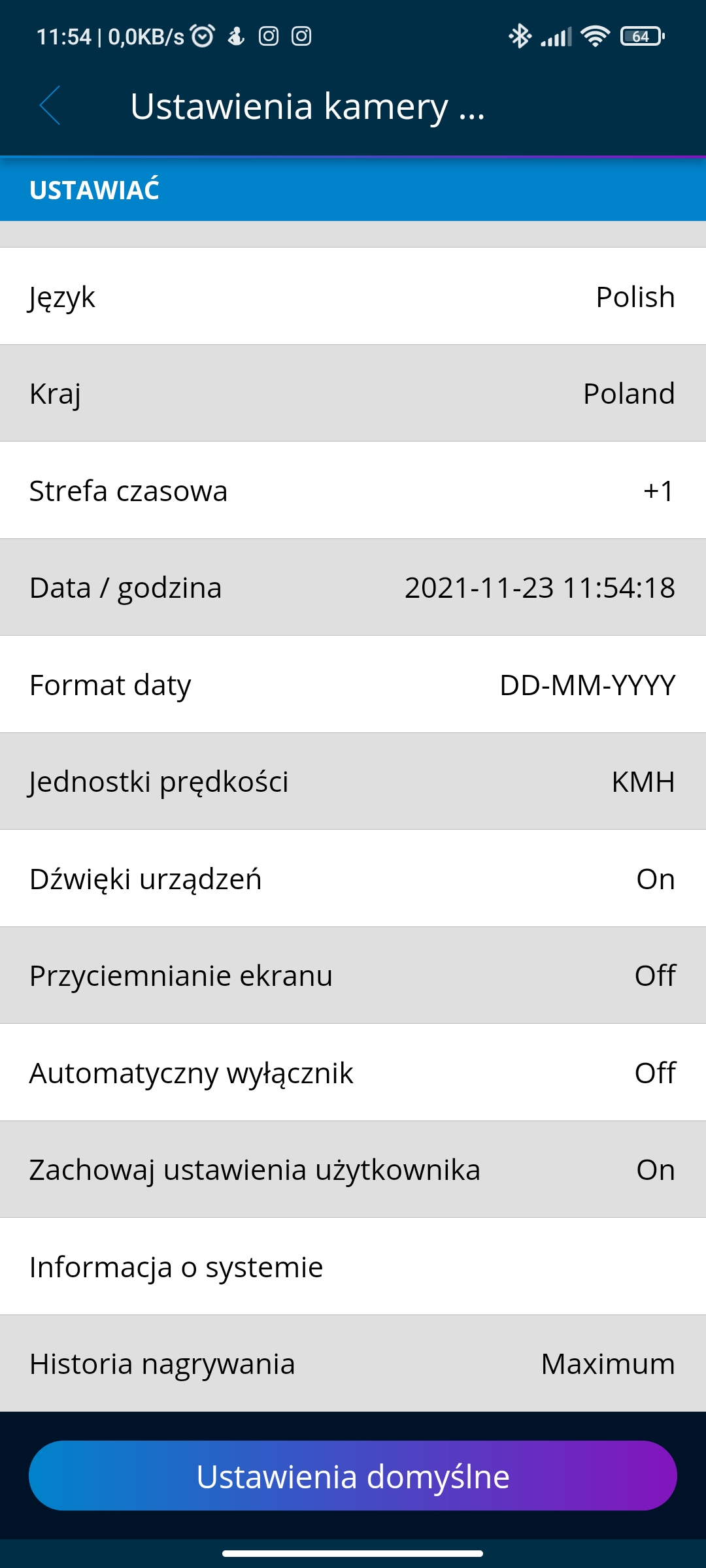View Informacja o systemie
706x1568 pixels.
coord(353,1266)
